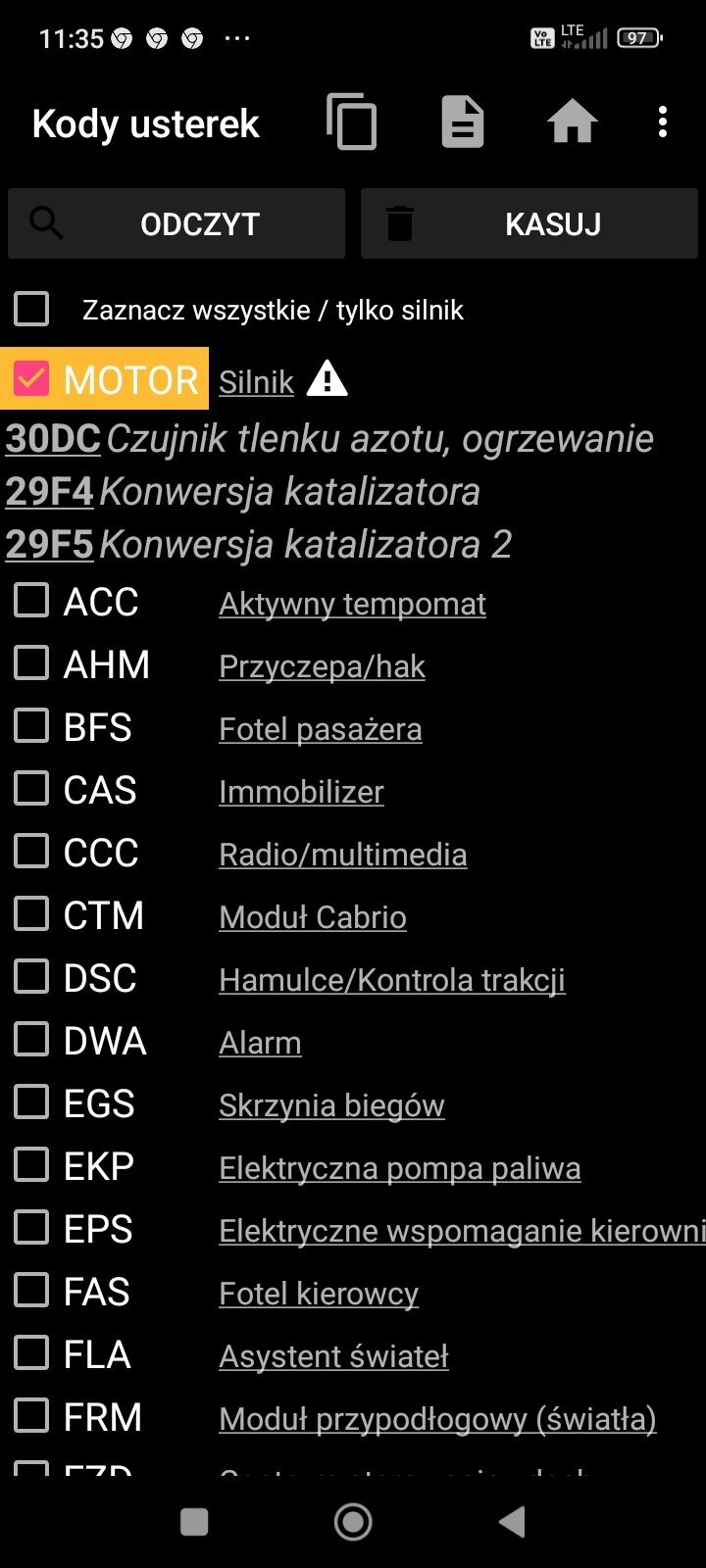Open the Przyczepa/hak link

[x=322, y=666]
